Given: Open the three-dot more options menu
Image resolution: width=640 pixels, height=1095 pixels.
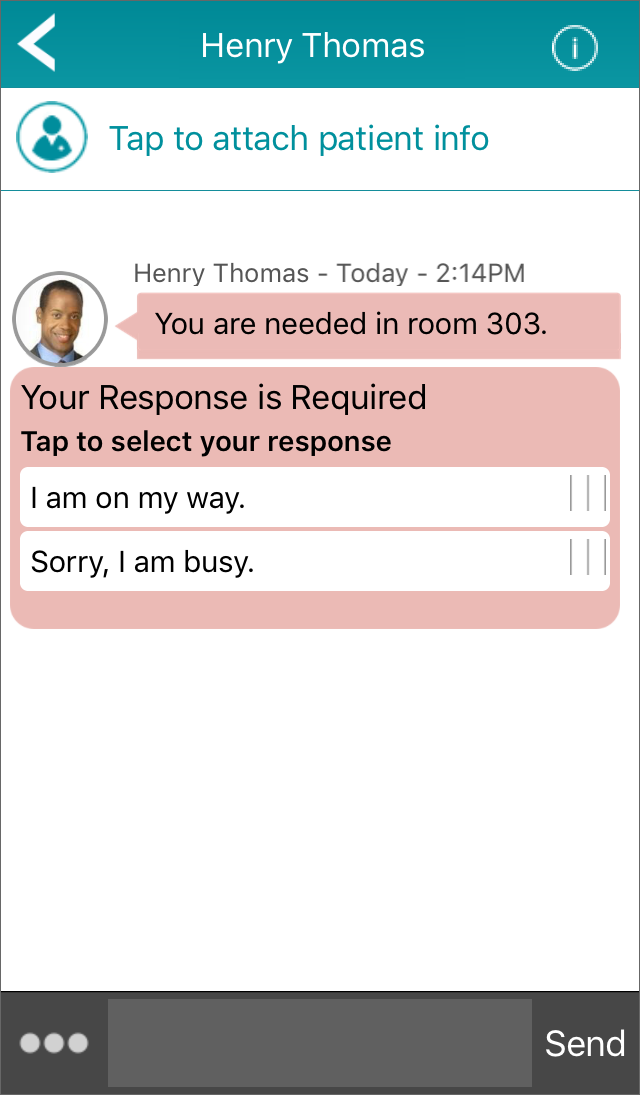Looking at the screenshot, I should tap(54, 1043).
